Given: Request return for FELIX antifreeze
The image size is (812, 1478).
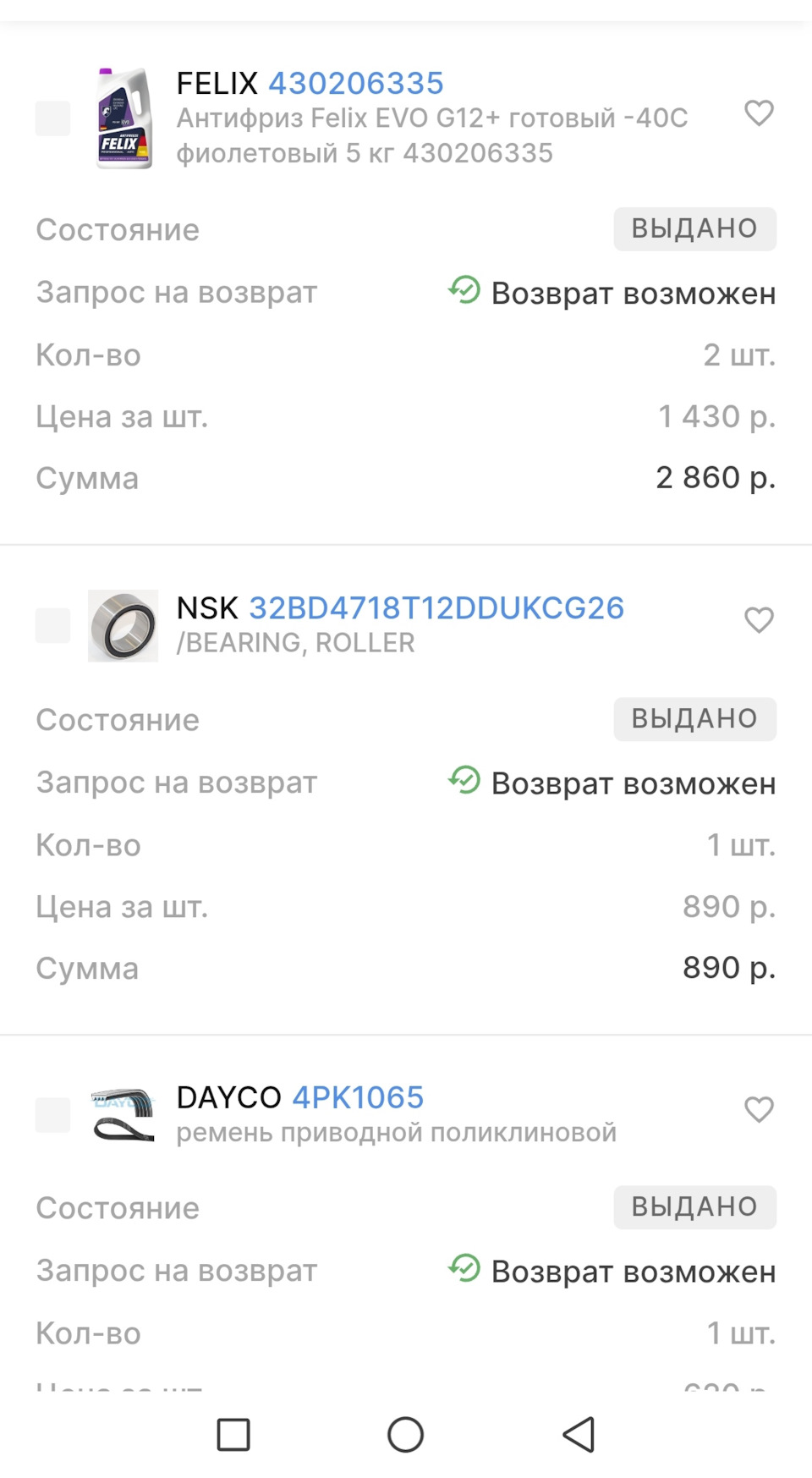Looking at the screenshot, I should coord(612,293).
